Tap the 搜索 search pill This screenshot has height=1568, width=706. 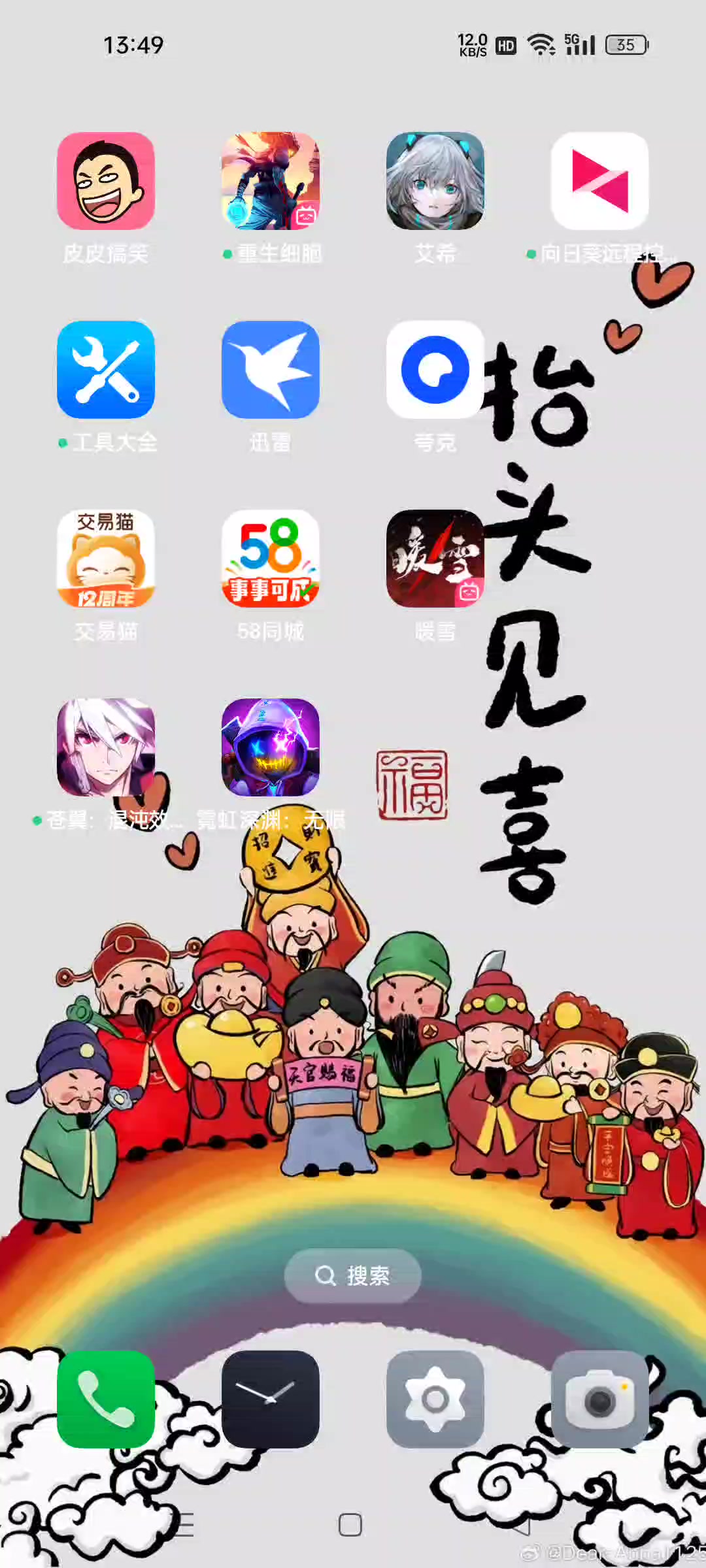click(353, 1275)
